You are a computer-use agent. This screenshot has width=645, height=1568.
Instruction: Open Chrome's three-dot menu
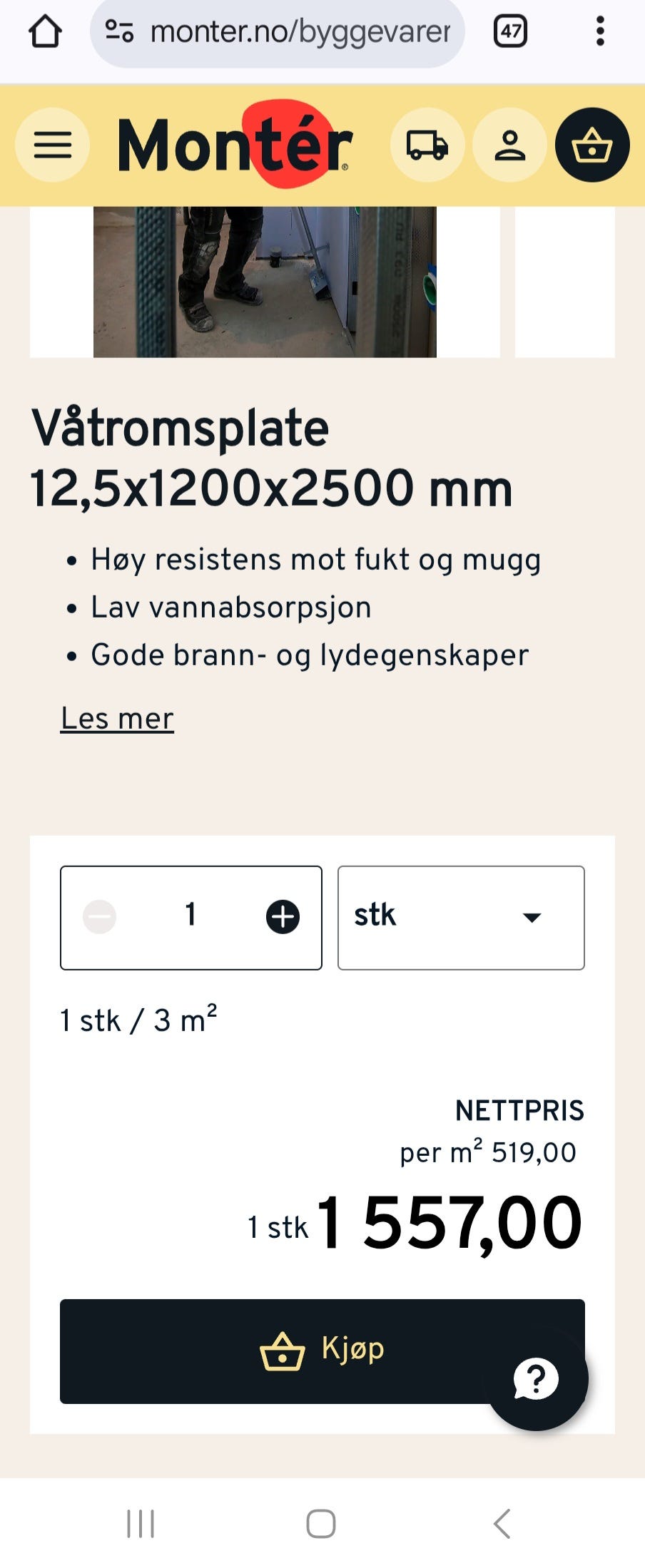tap(600, 31)
